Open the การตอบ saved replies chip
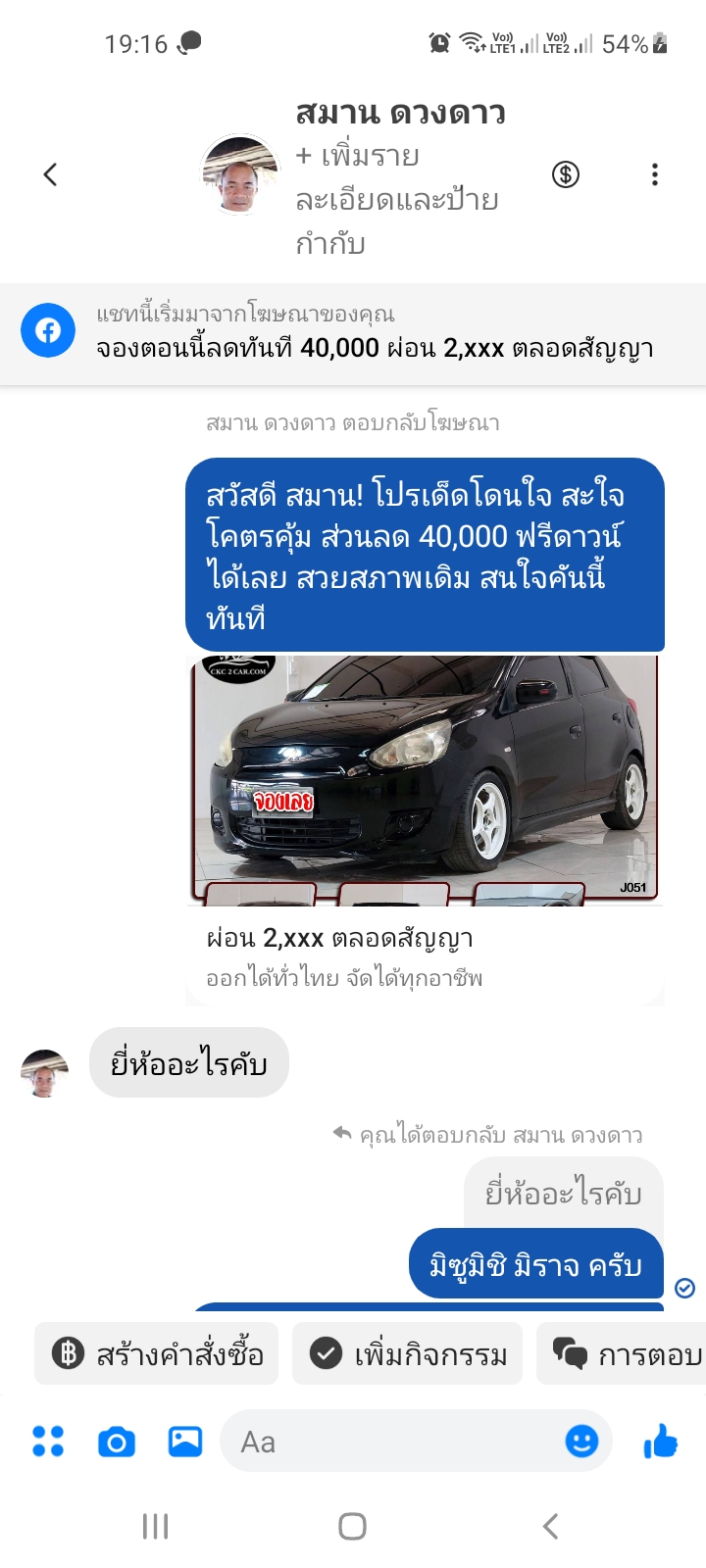706x1568 pixels. 622,1353
